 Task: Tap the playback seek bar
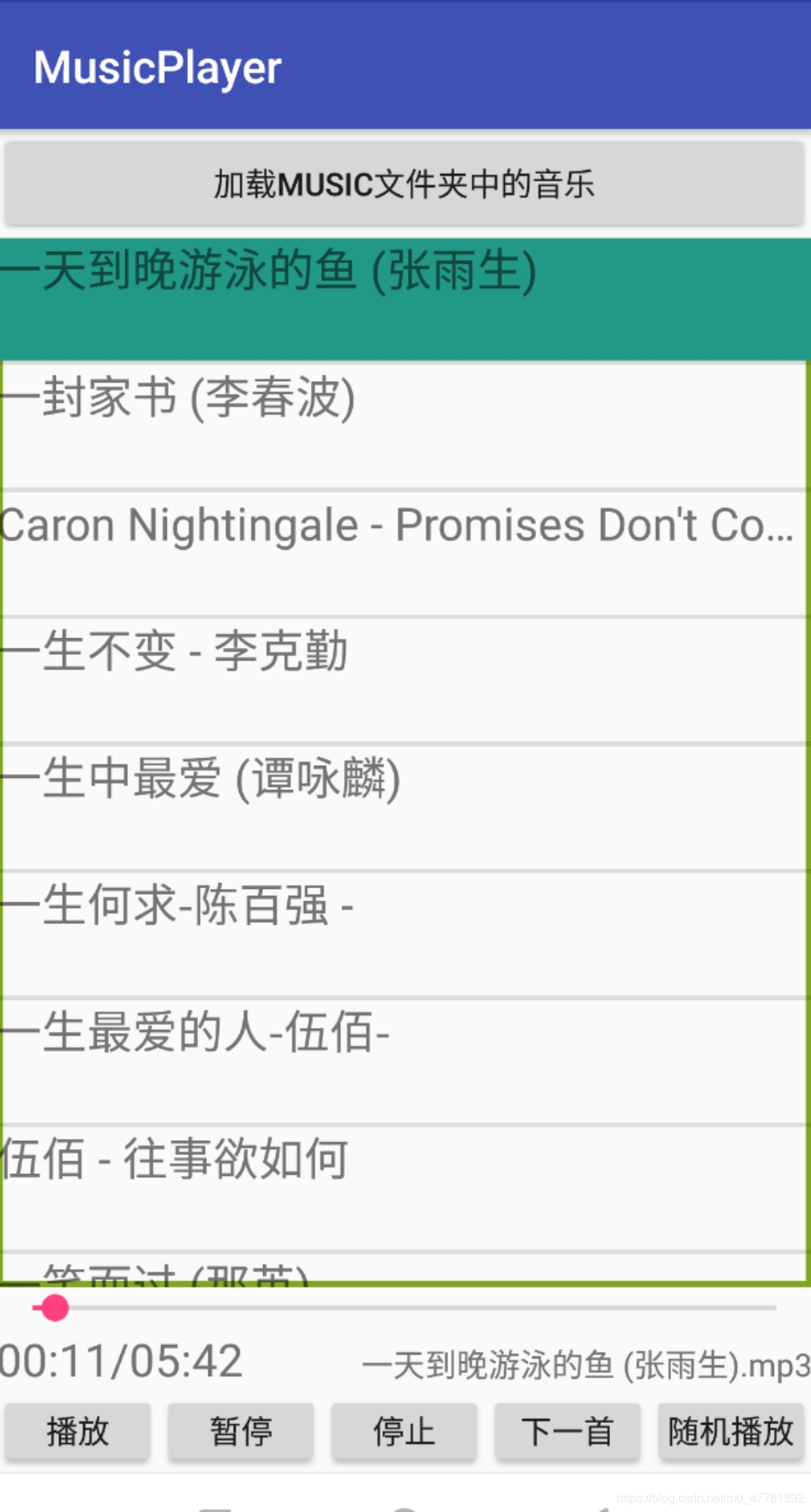click(405, 1307)
